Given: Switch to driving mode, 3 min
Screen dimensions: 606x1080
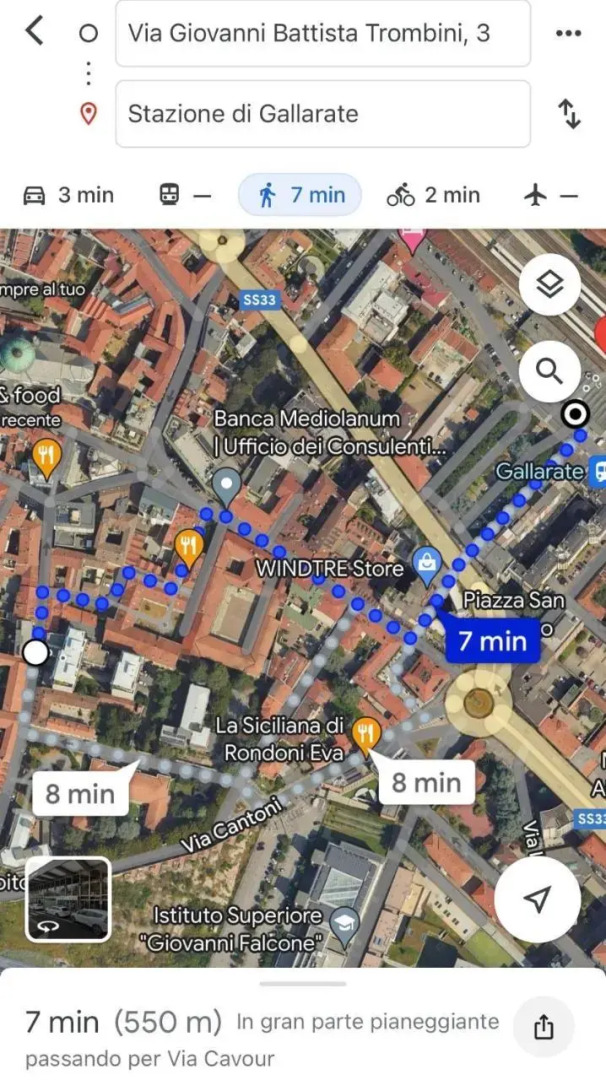Looking at the screenshot, I should pyautogui.click(x=68, y=195).
